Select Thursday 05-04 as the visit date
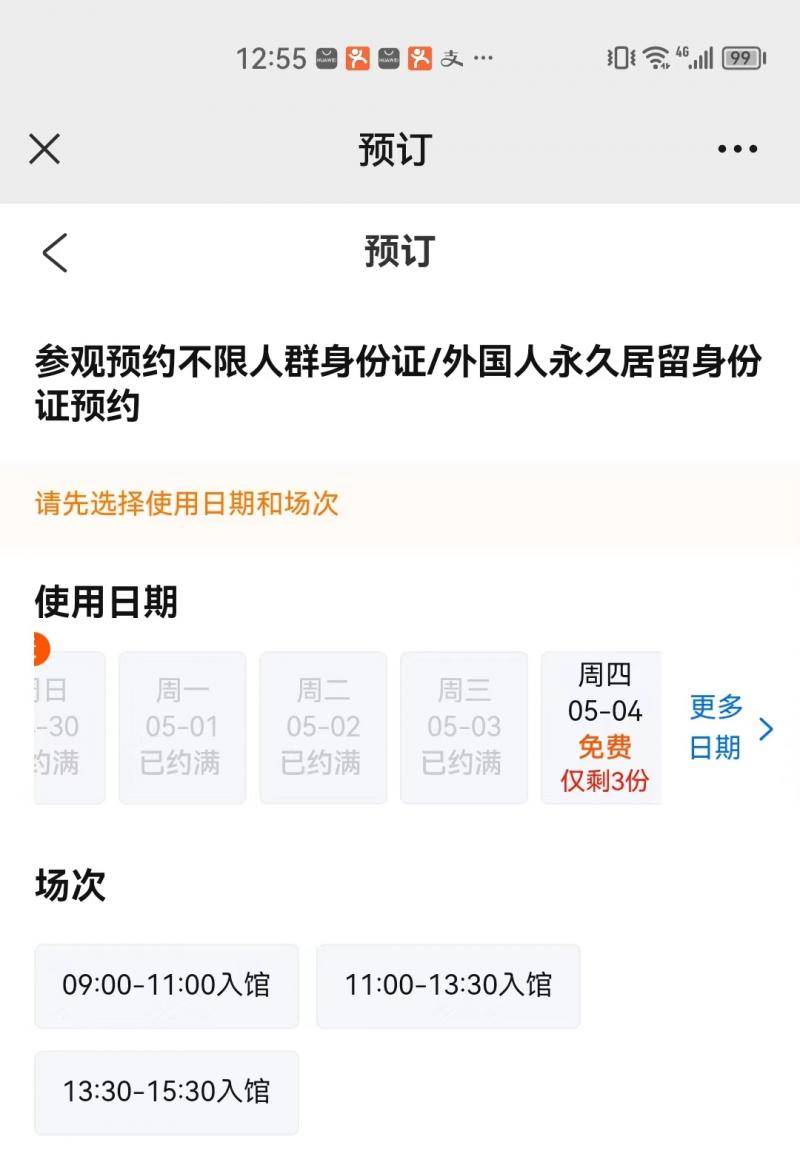This screenshot has width=800, height=1162. [x=602, y=728]
